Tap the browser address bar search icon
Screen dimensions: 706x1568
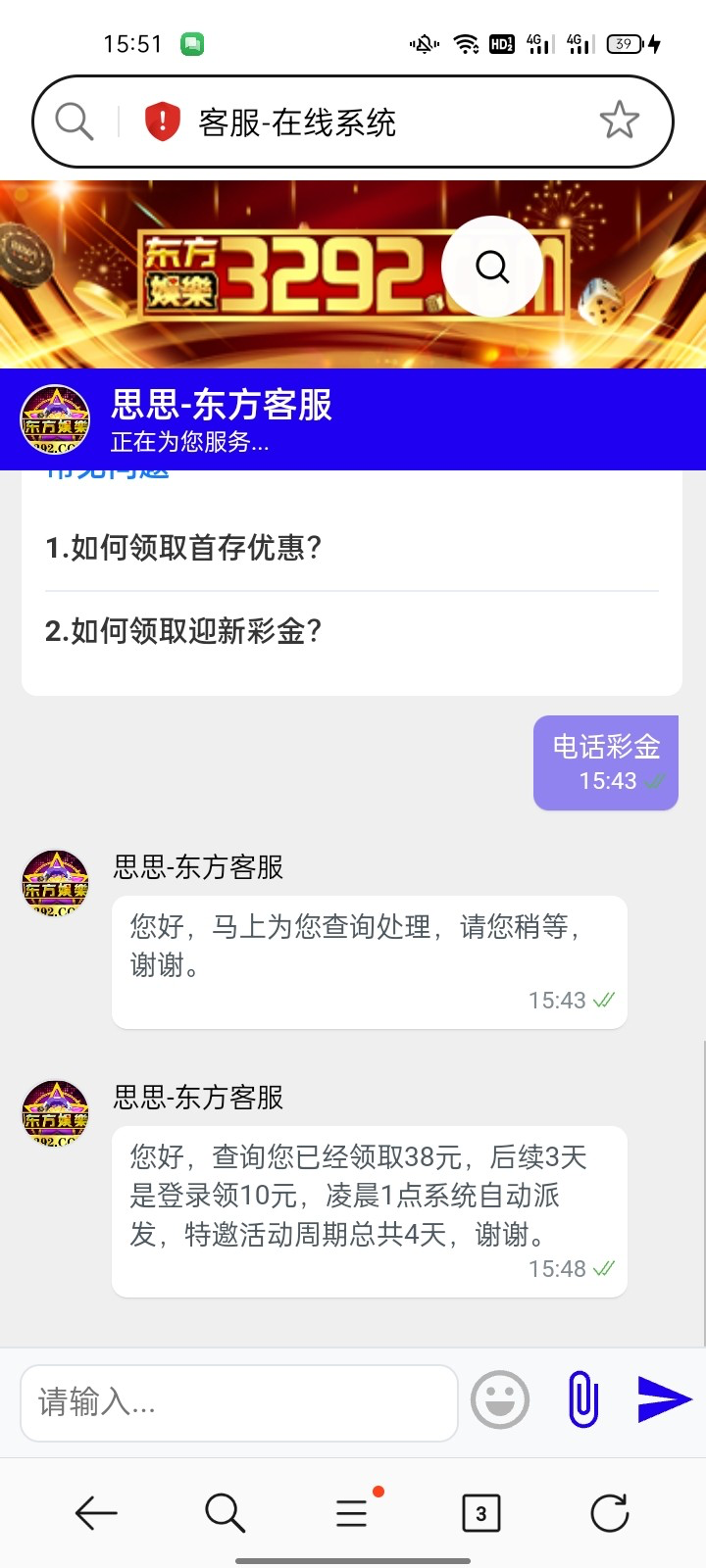tap(74, 122)
